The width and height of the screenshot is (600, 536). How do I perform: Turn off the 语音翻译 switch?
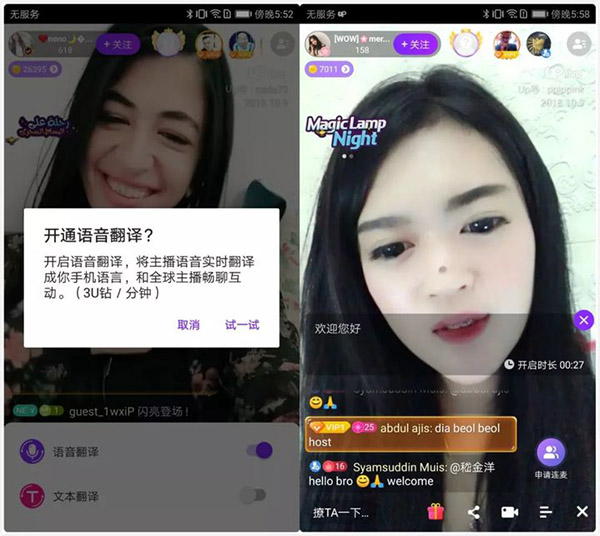point(259,451)
